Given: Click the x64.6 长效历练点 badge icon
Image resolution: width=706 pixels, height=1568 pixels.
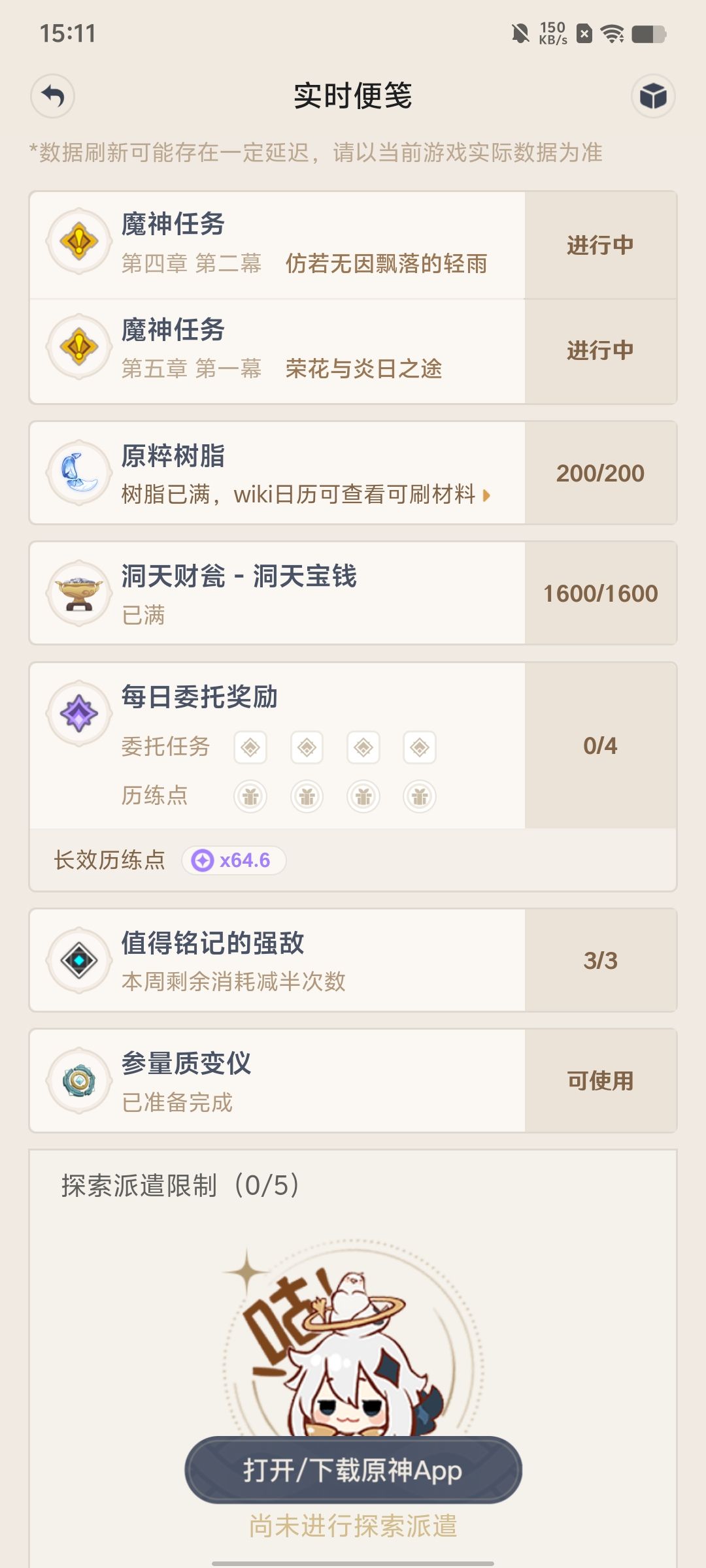Looking at the screenshot, I should 205,861.
